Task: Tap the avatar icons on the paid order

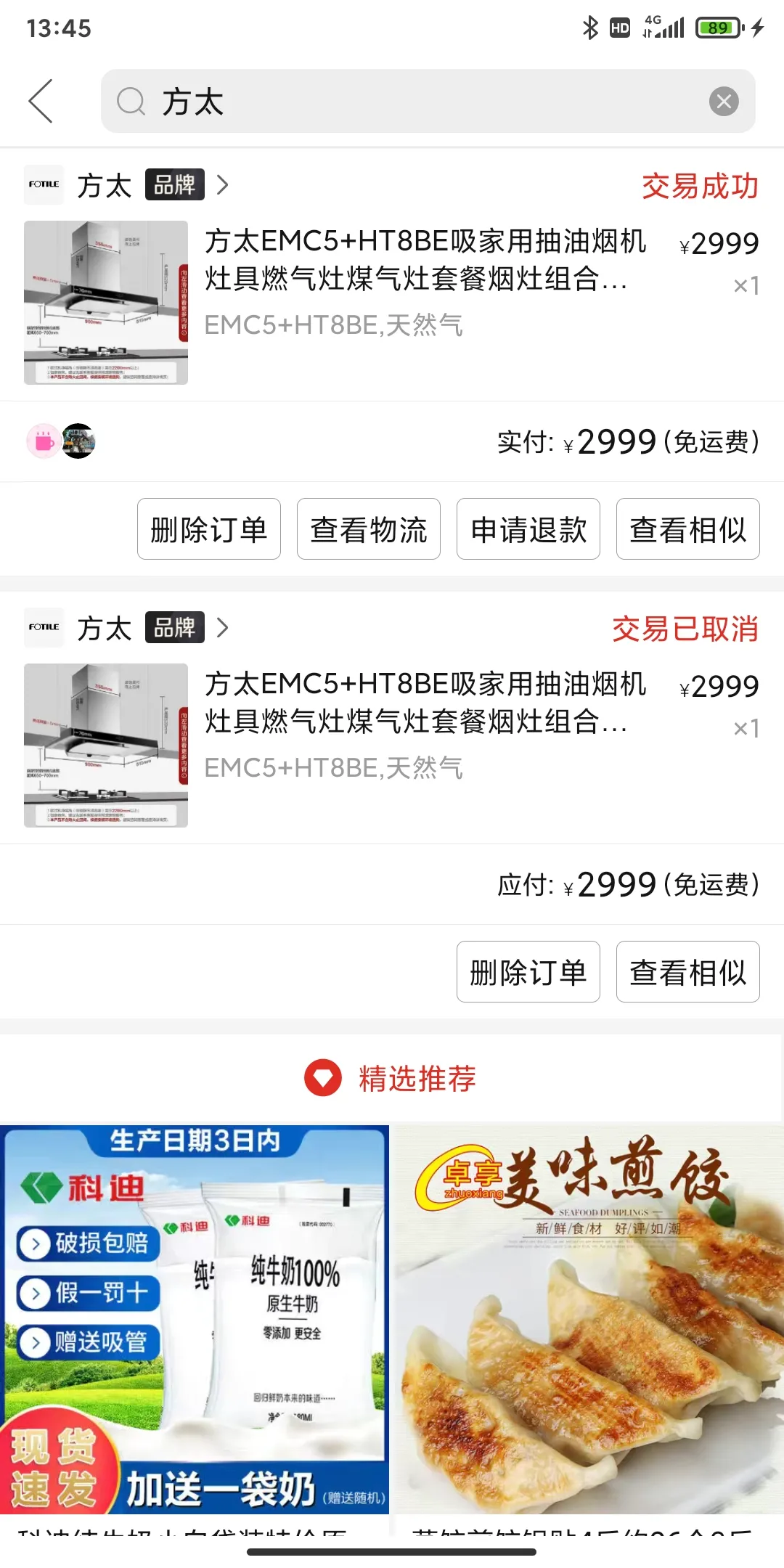Action: [x=62, y=441]
